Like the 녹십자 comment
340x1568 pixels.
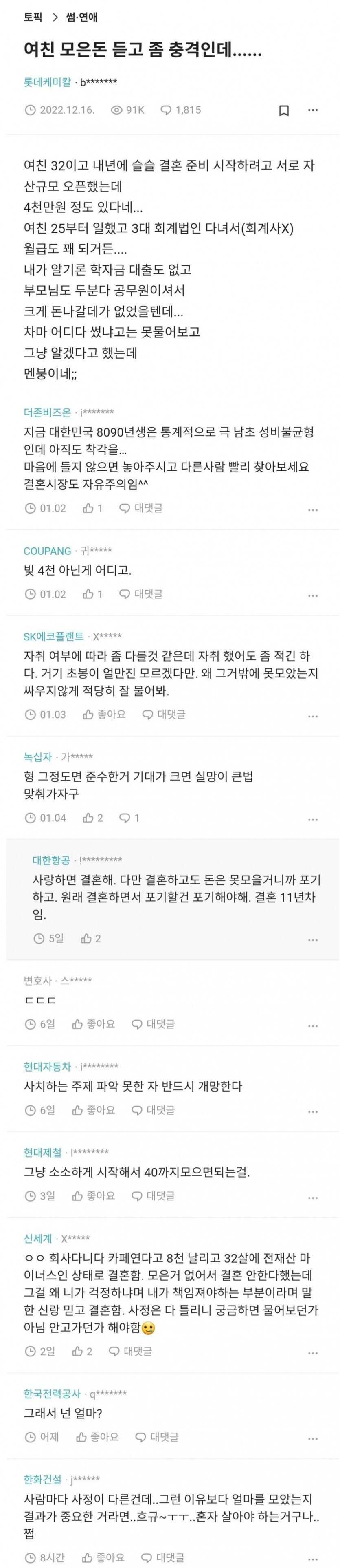pos(92,818)
